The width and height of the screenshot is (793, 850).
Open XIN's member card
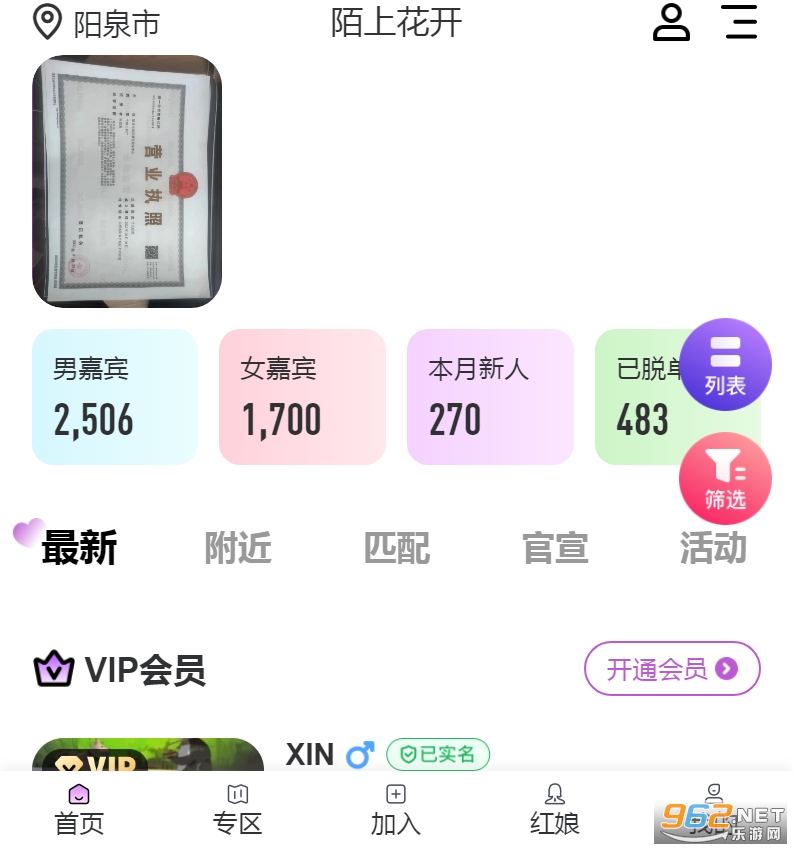pyautogui.click(x=310, y=754)
